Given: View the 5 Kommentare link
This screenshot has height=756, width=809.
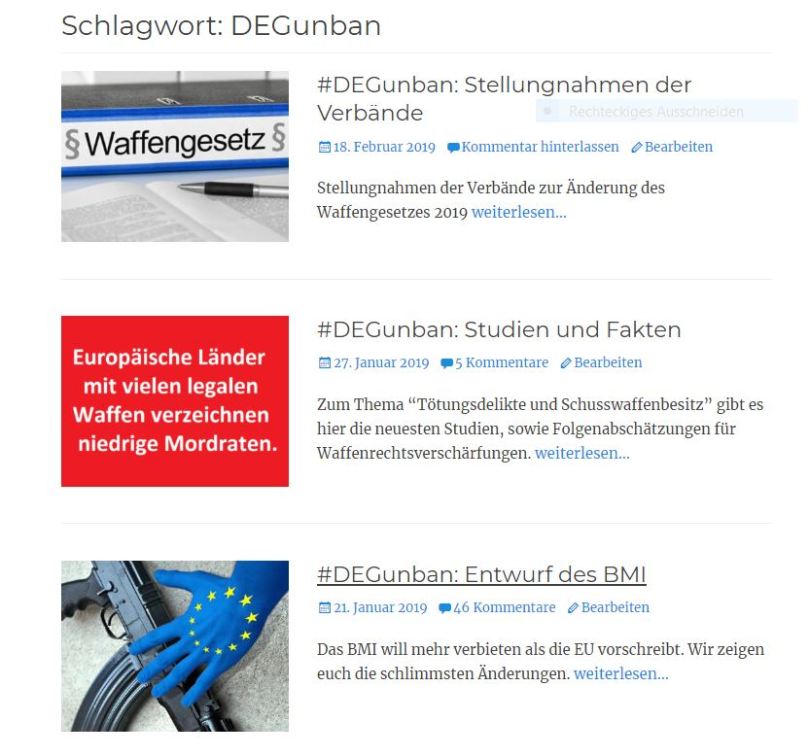Looking at the screenshot, I should point(501,362).
